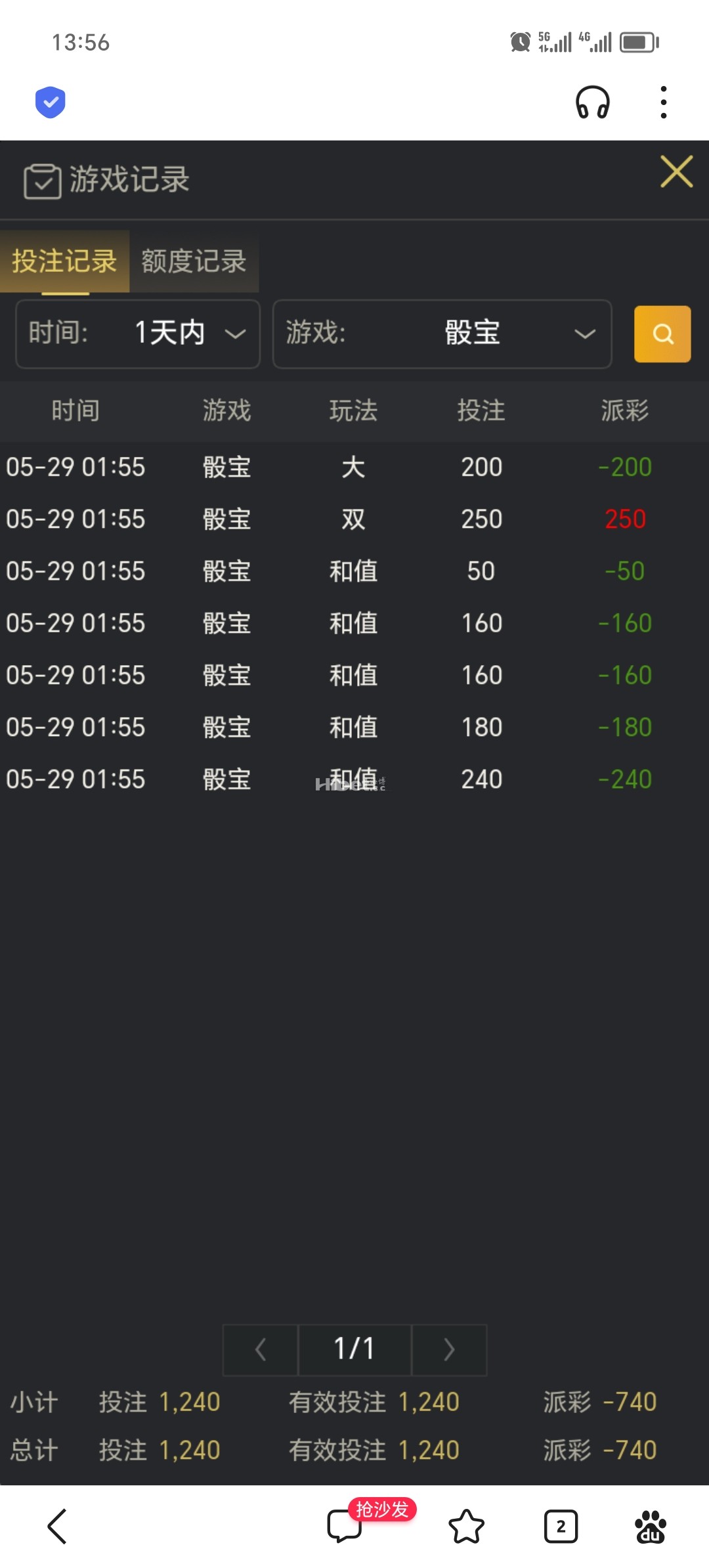Viewport: 709px width, 1568px height.
Task: Select the 投注记录 tab
Action: [64, 261]
